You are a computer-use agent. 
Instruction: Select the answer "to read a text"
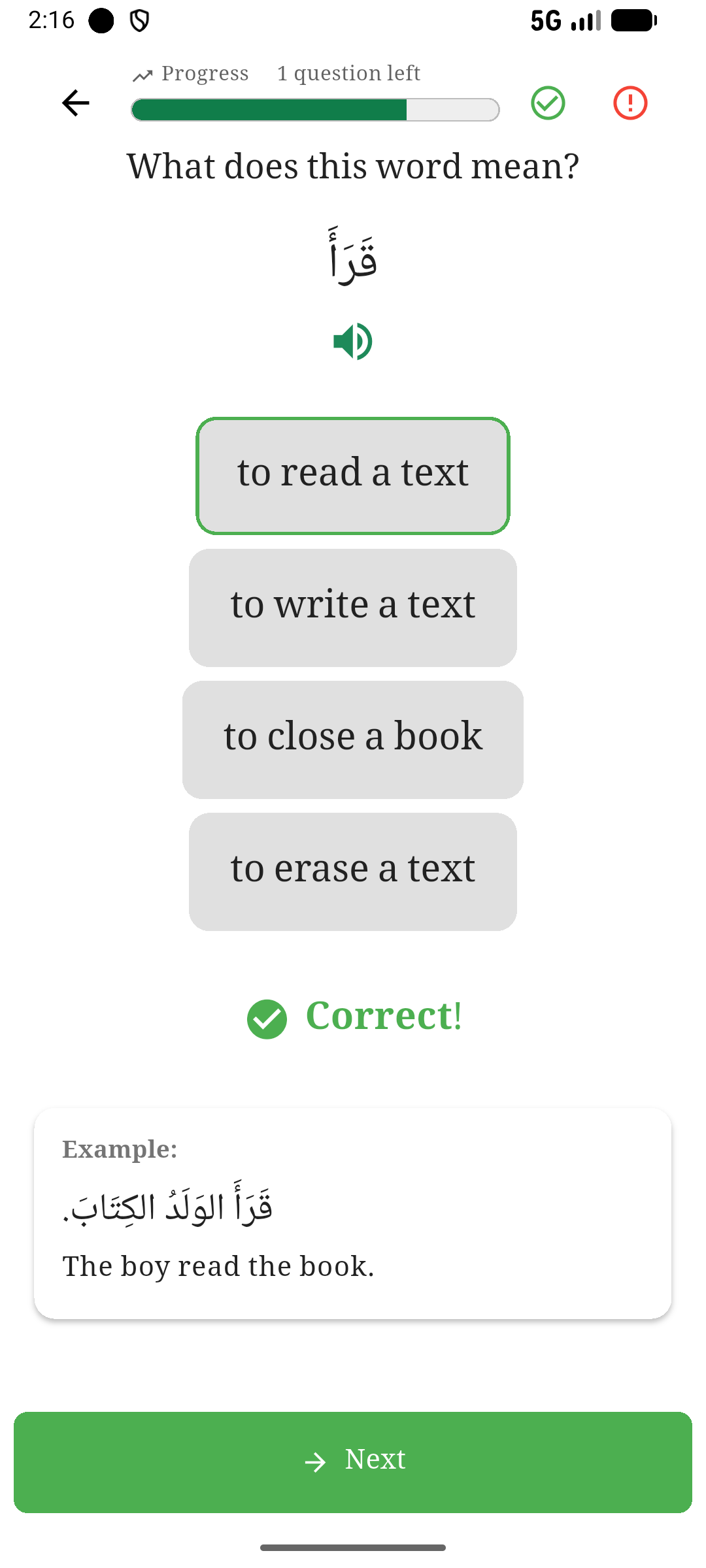coord(353,476)
